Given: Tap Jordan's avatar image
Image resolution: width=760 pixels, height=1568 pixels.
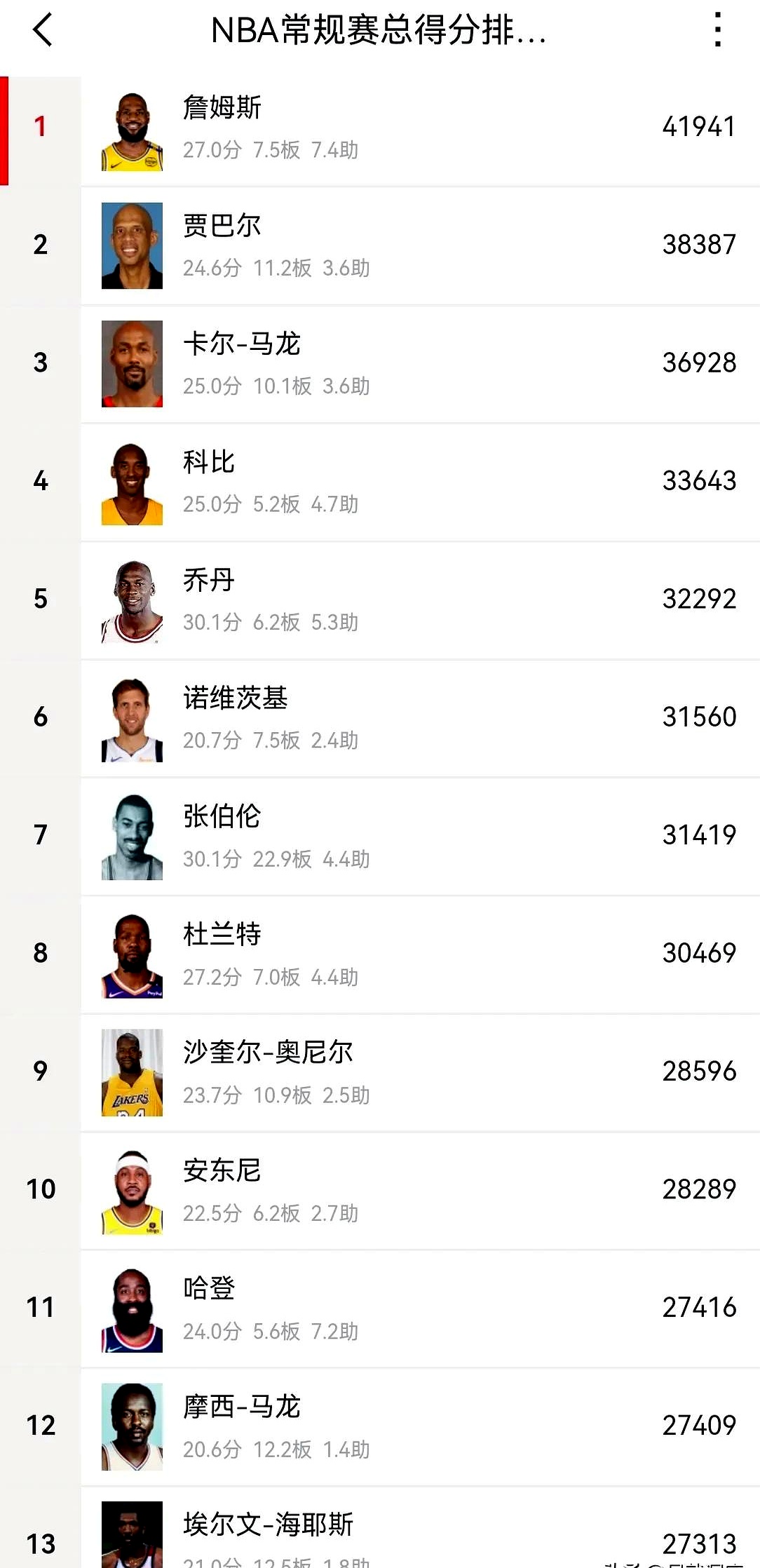Looking at the screenshot, I should pos(132,600).
